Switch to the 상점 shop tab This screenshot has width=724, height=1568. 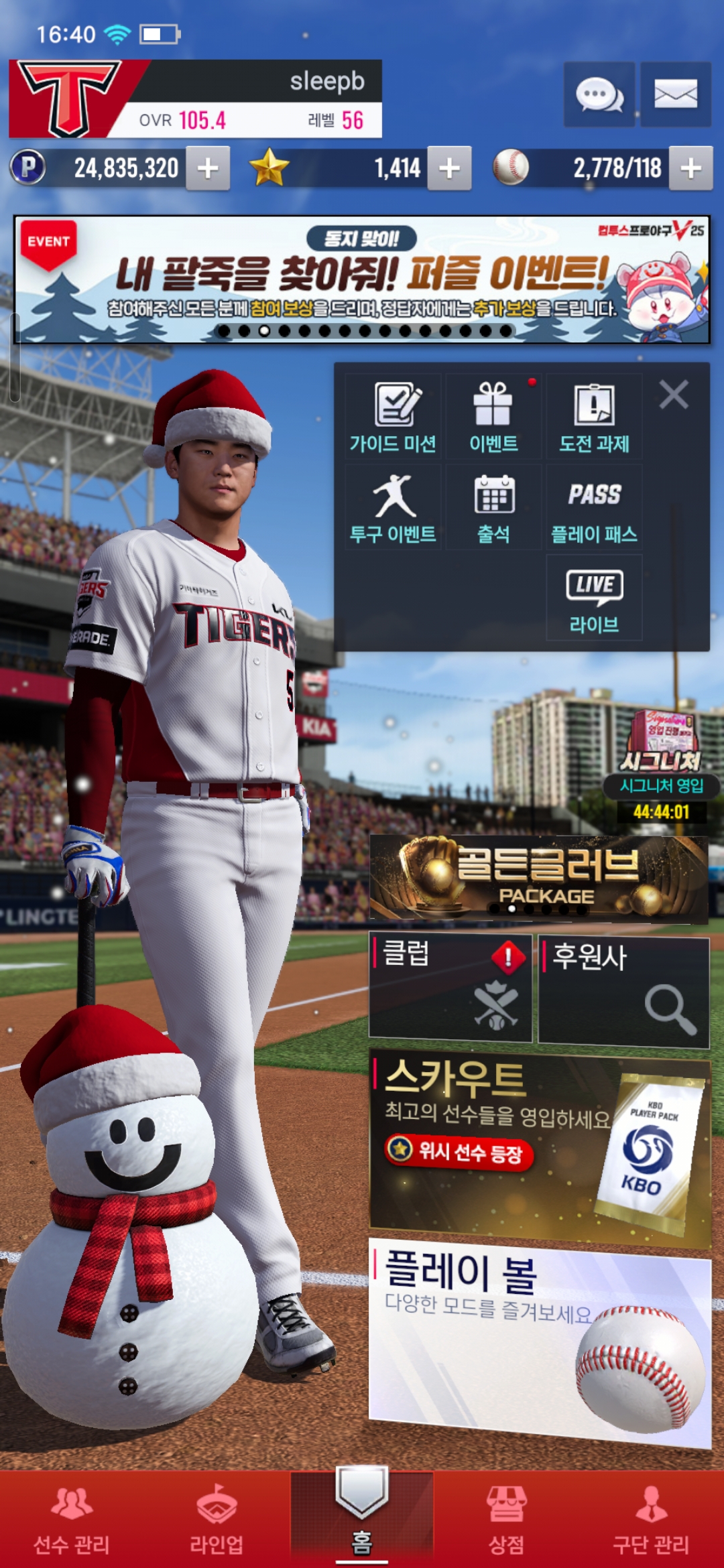coord(507,1520)
